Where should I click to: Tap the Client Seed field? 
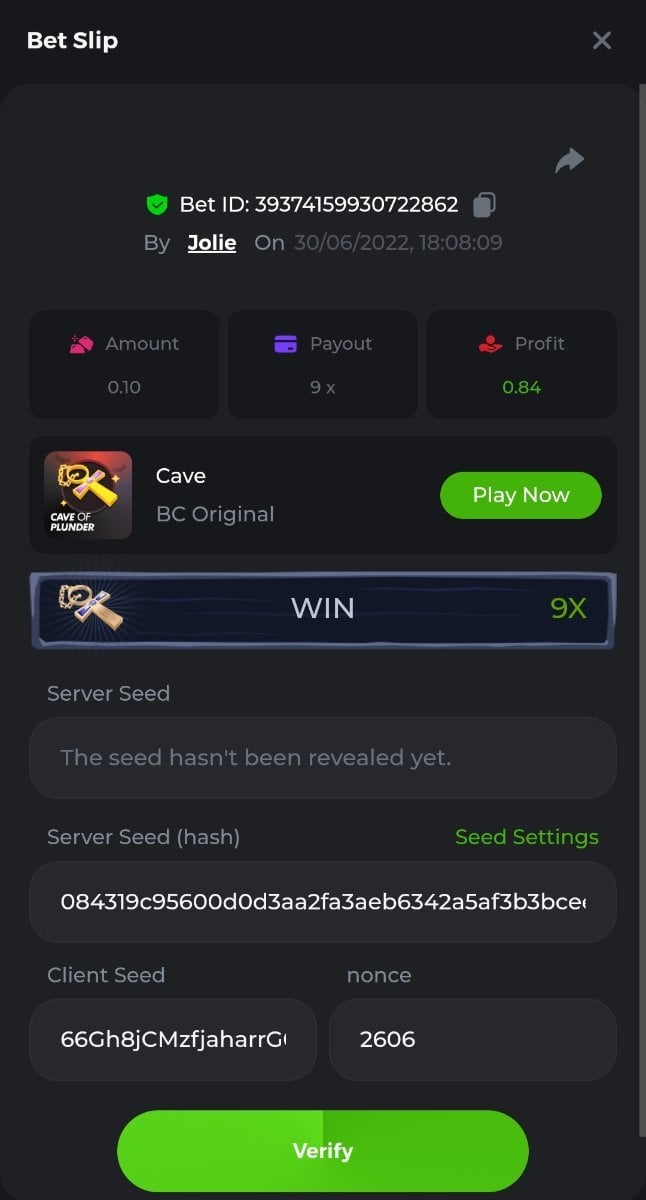click(173, 1039)
